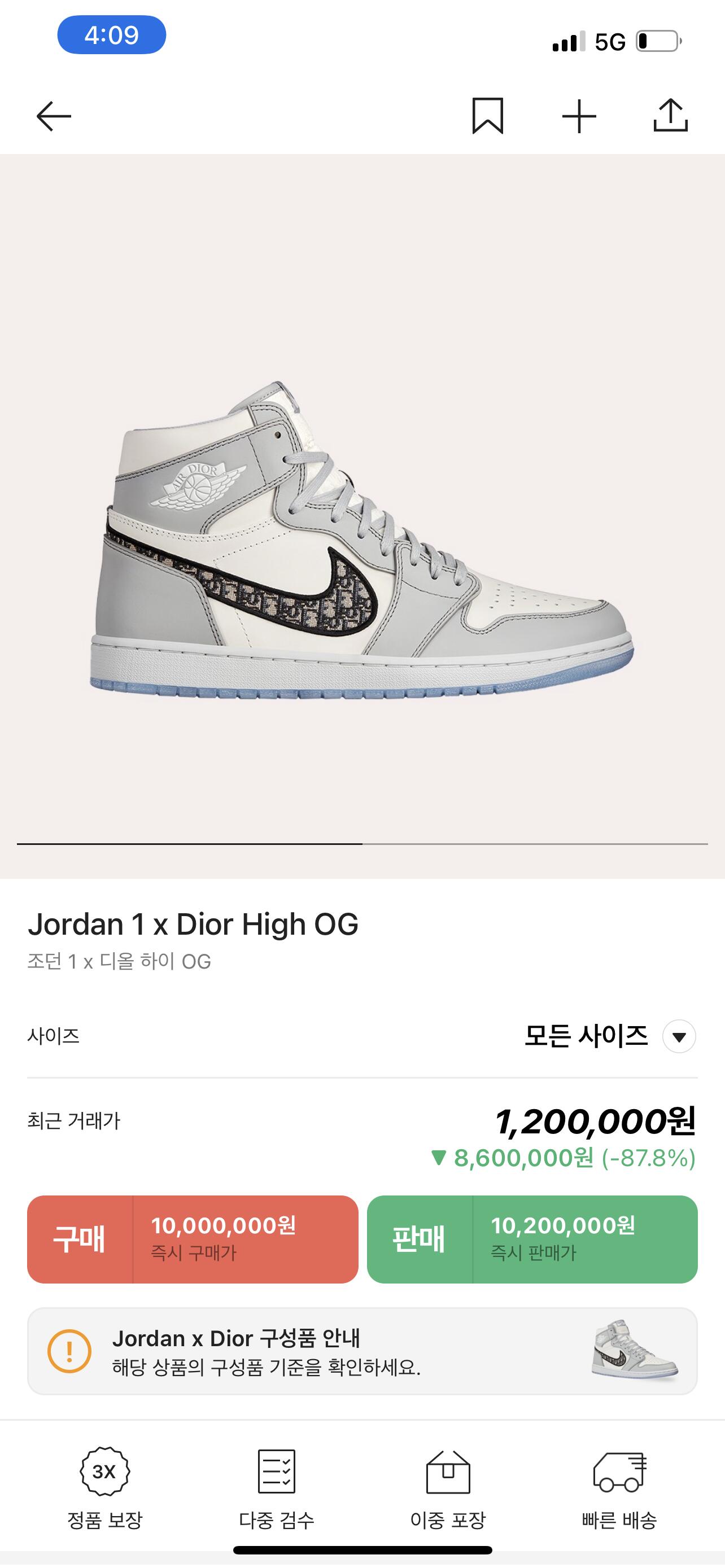Tap the red 구매 buy button
The width and height of the screenshot is (725, 1568).
[x=193, y=1239]
